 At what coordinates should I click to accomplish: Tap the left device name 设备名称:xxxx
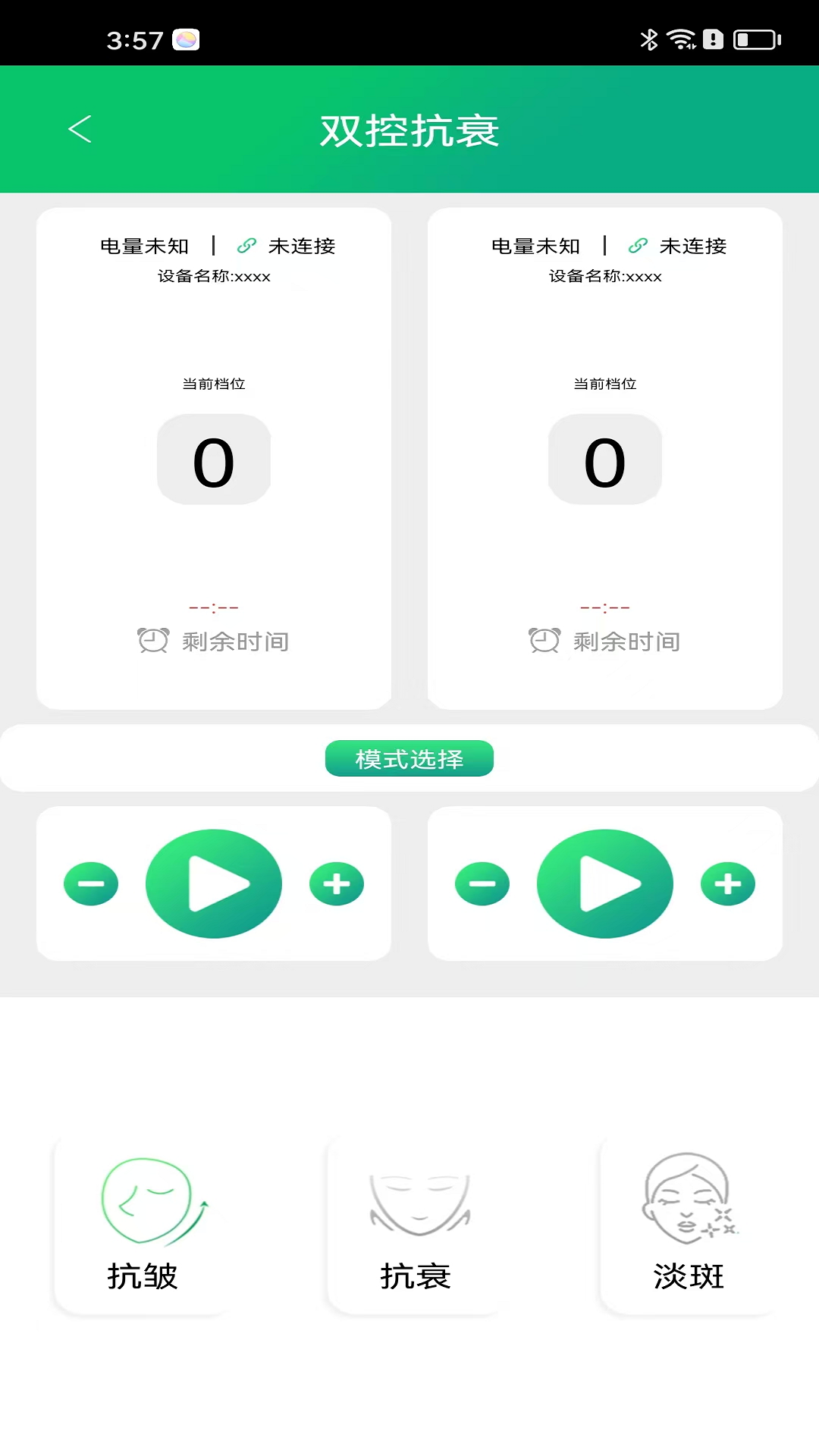click(214, 277)
